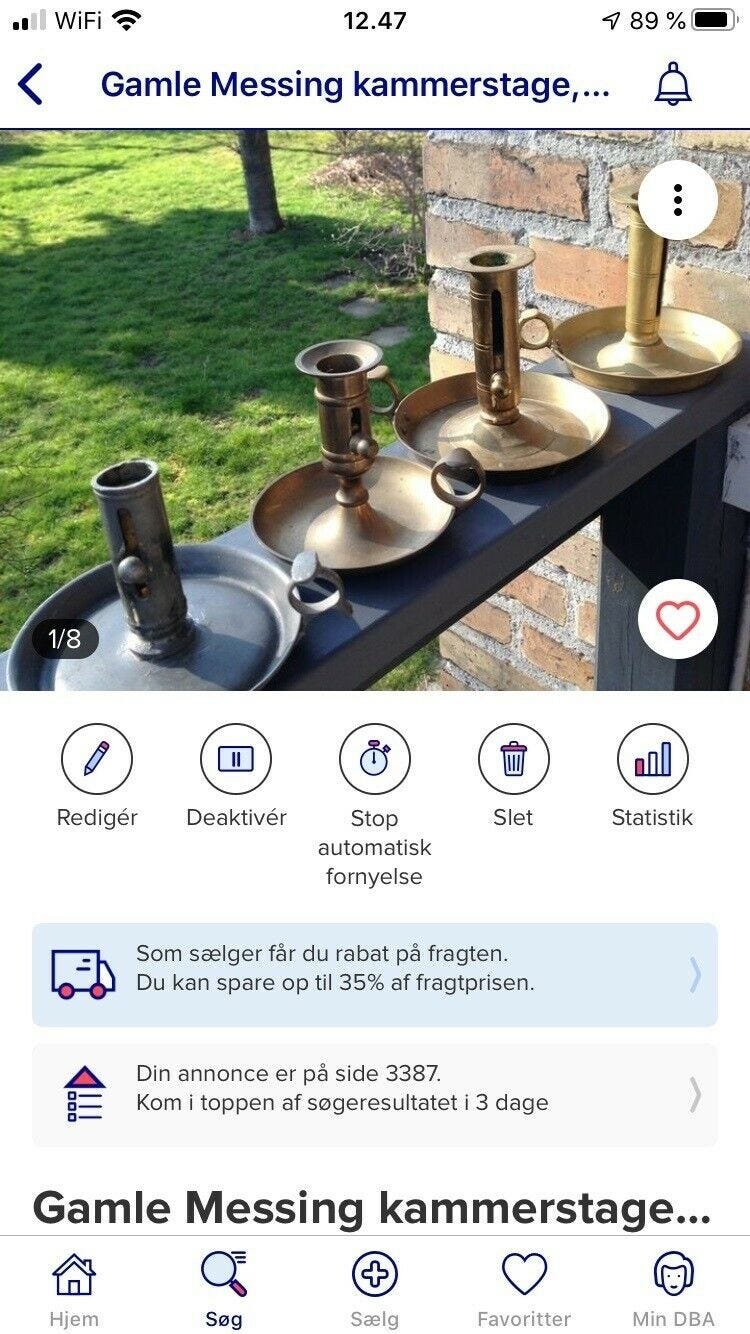The image size is (750, 1334).
Task: Expand the shipping discount banner chevron
Action: (x=696, y=973)
